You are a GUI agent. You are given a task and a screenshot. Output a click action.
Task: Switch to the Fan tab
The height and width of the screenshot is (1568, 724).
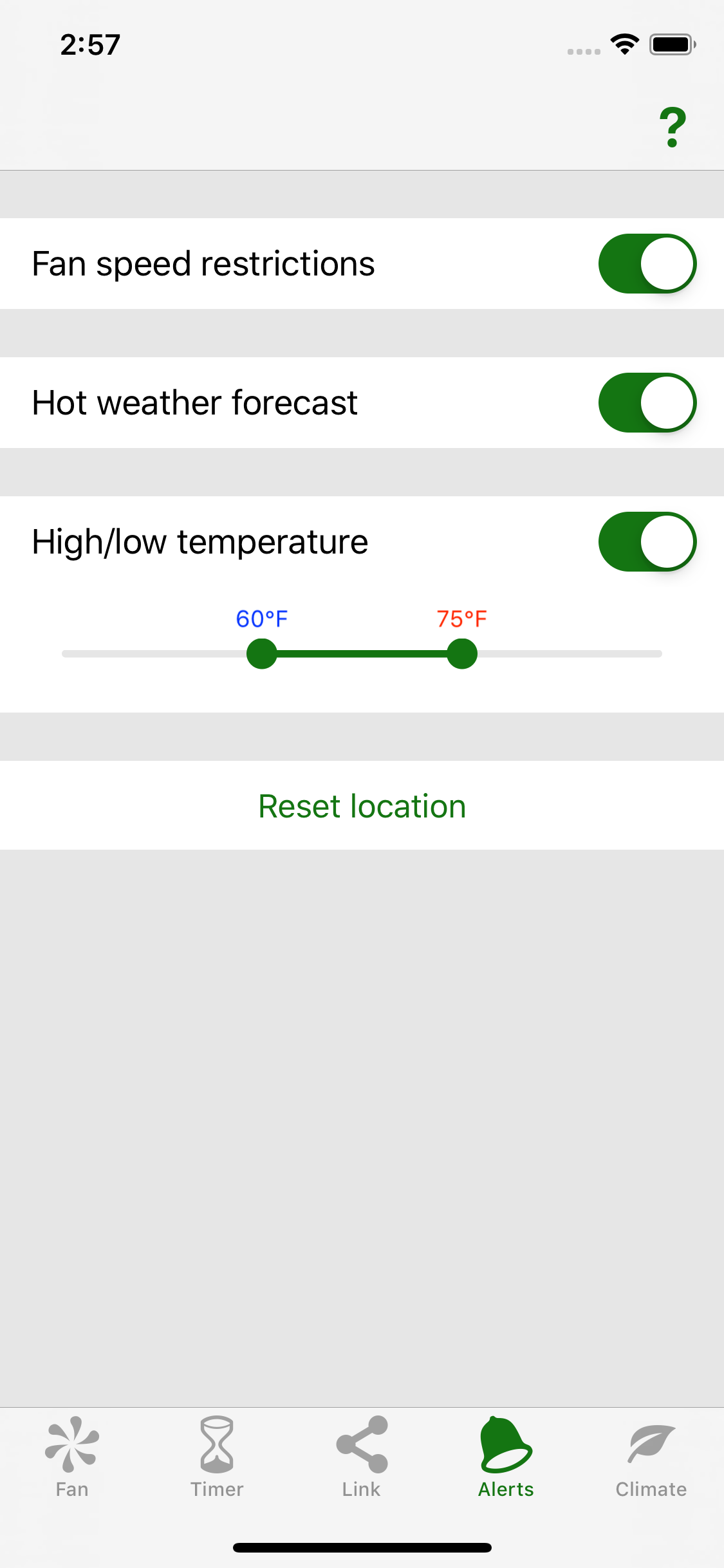click(72, 1457)
